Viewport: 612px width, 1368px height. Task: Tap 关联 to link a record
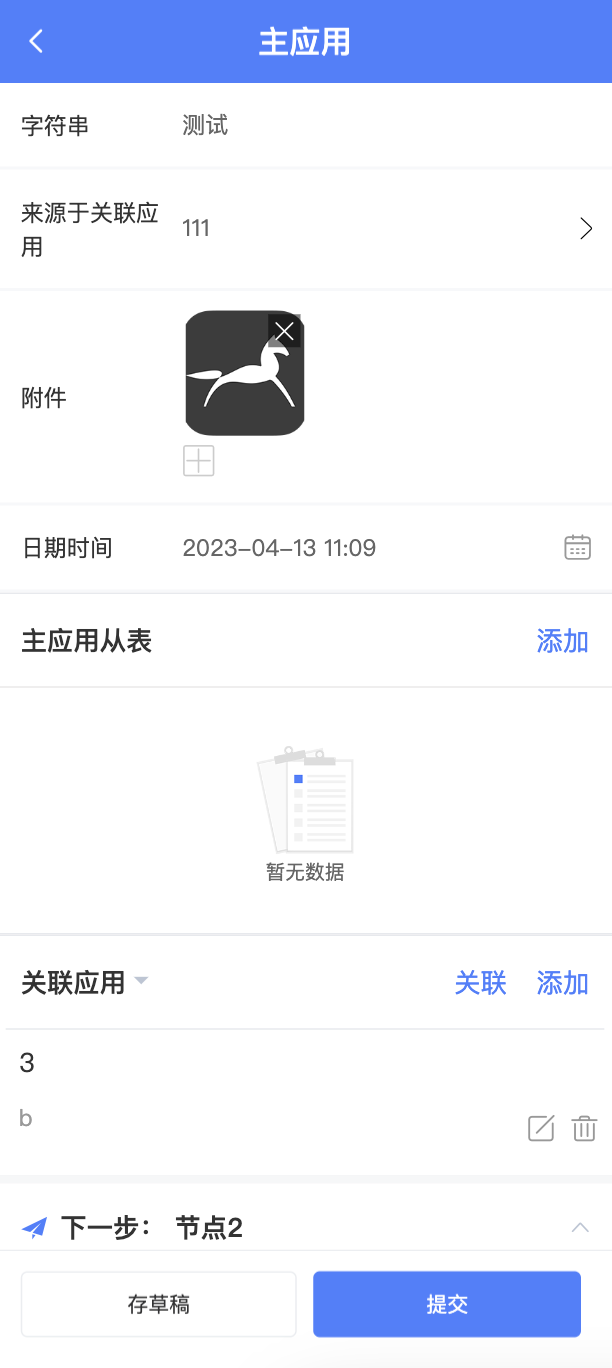click(x=480, y=983)
